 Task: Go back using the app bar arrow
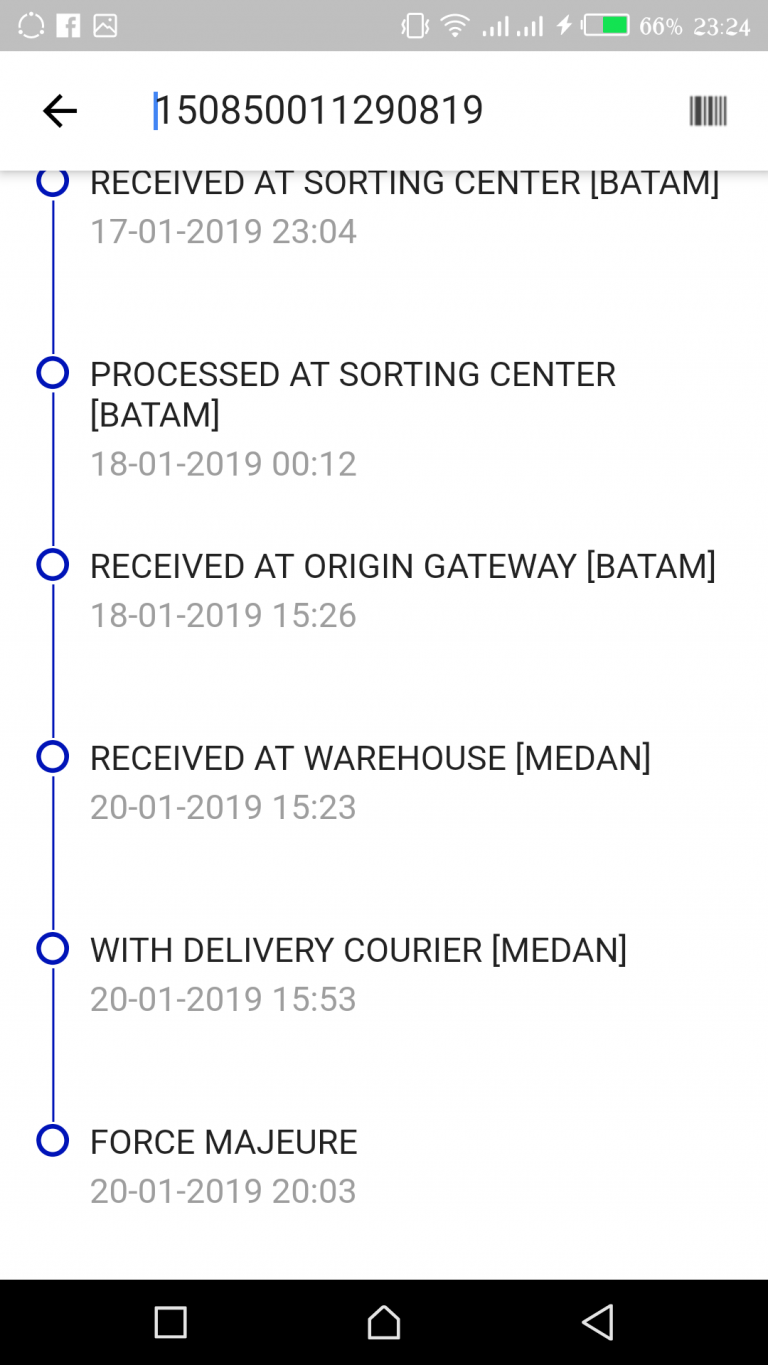point(60,111)
